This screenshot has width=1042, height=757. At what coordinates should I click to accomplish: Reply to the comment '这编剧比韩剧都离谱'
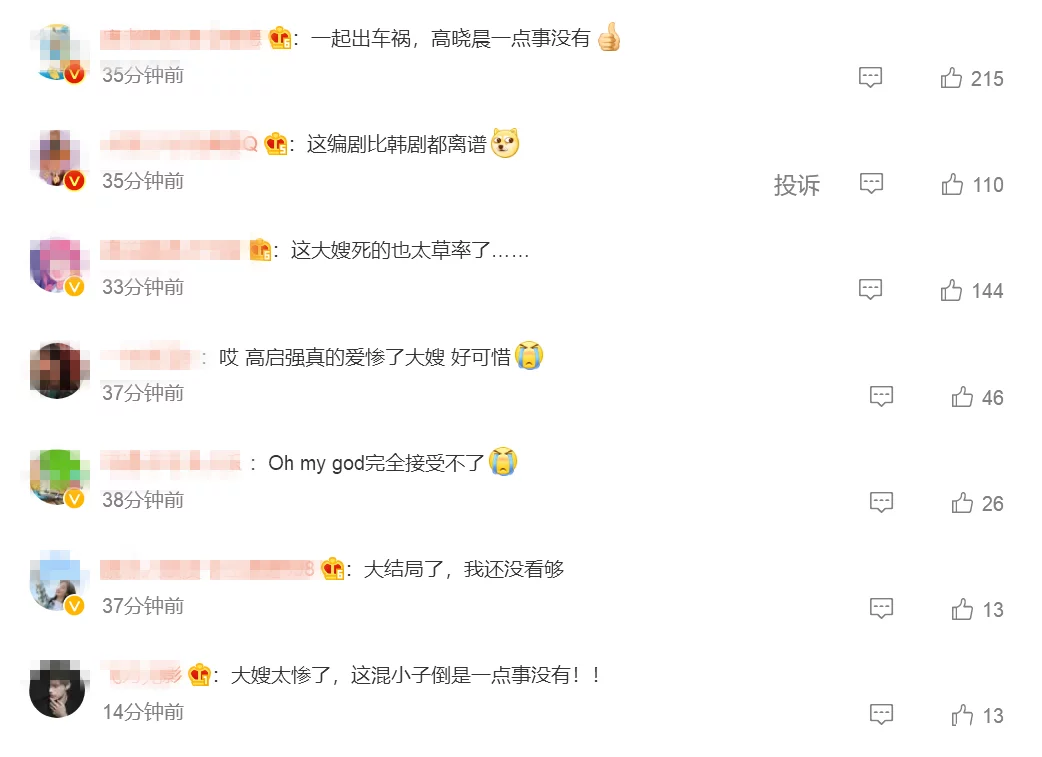(872, 184)
